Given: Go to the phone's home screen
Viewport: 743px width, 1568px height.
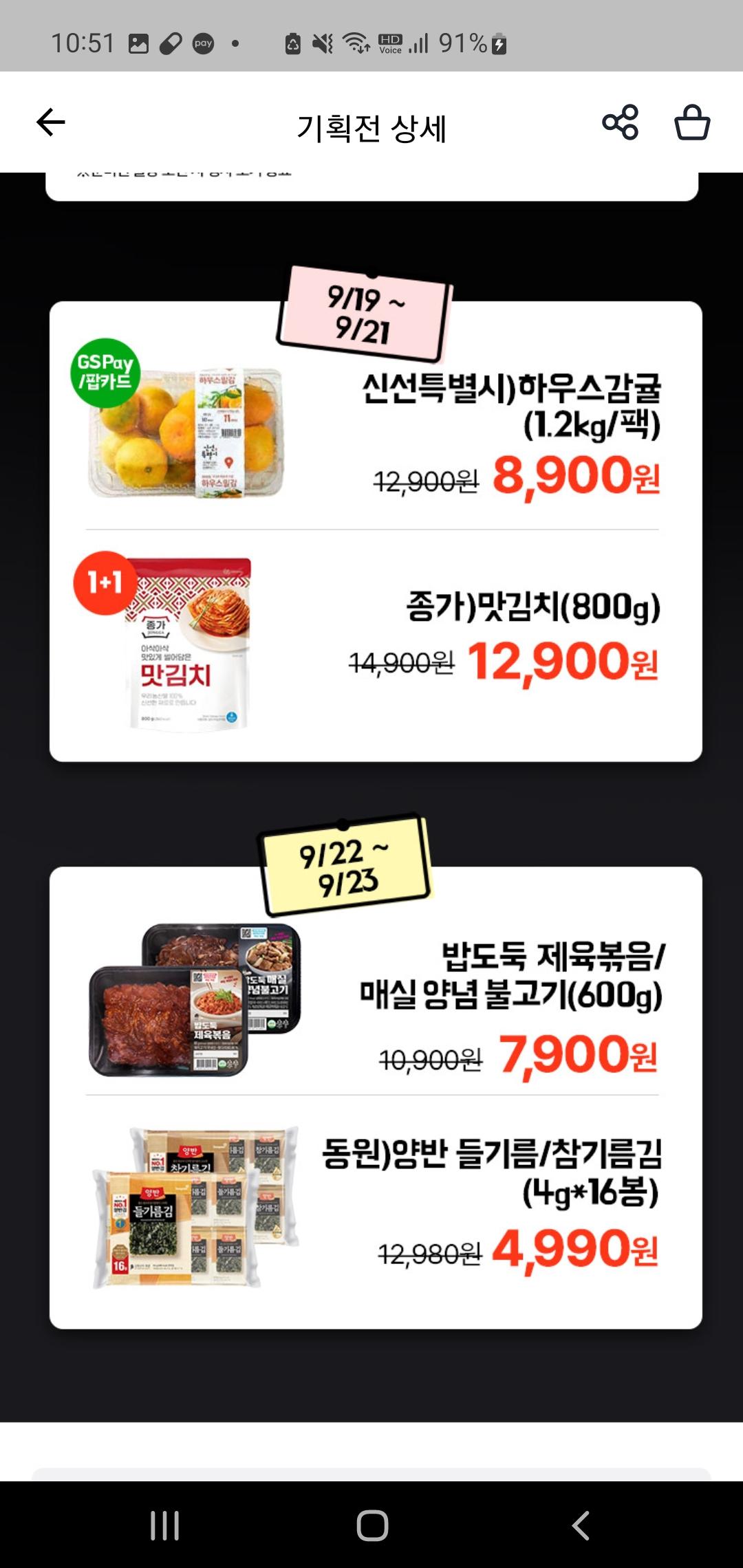Looking at the screenshot, I should point(372,1525).
